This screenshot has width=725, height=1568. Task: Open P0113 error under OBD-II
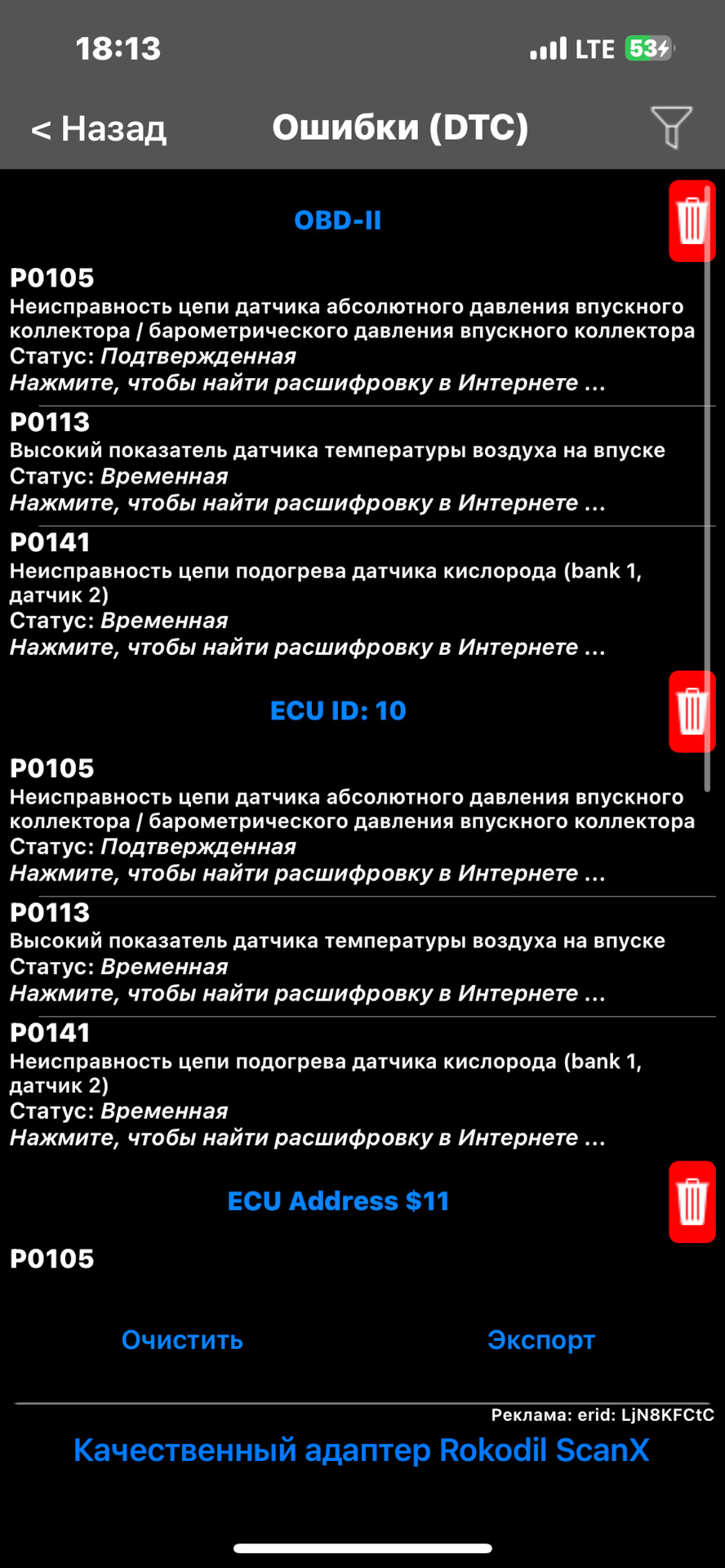pos(358,462)
